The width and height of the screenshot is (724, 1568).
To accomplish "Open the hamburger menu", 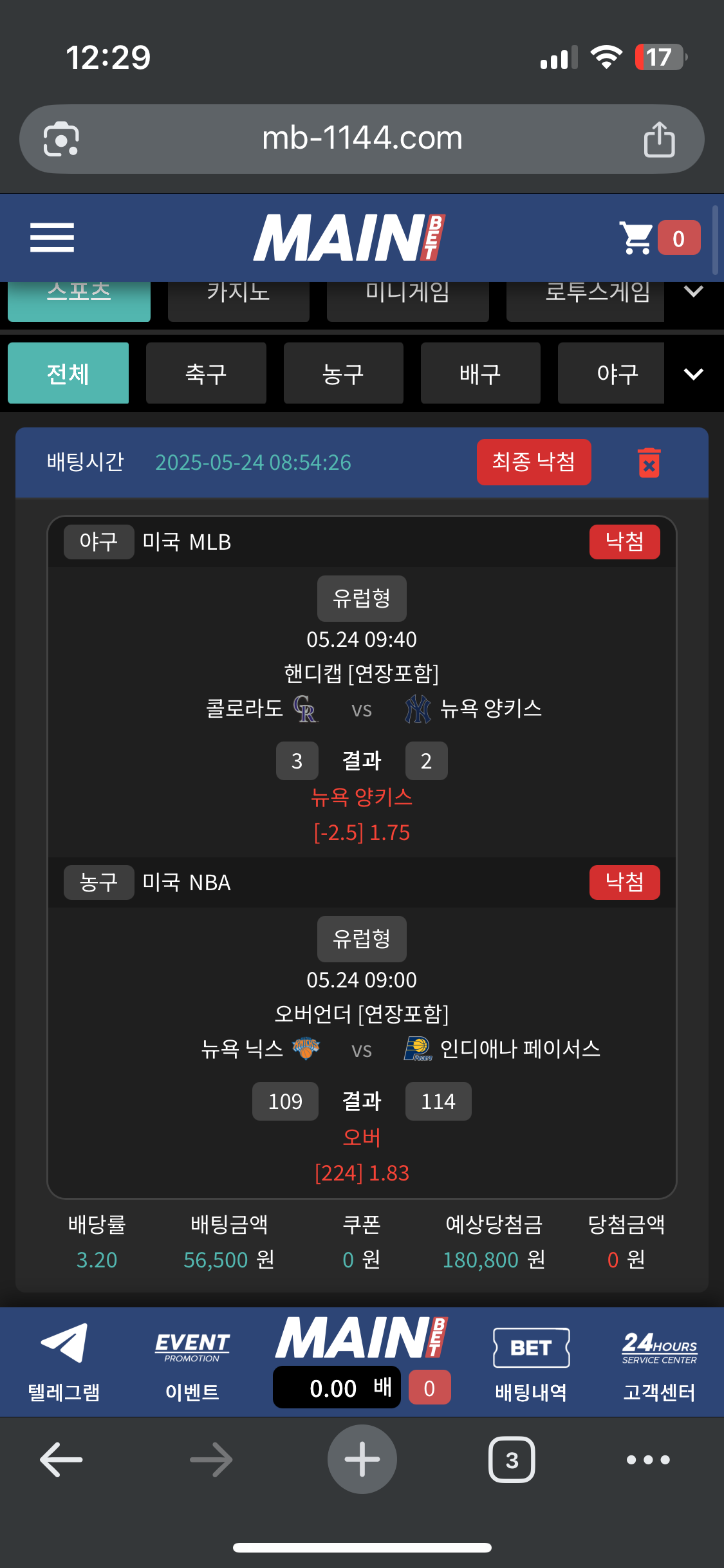I will 52,238.
